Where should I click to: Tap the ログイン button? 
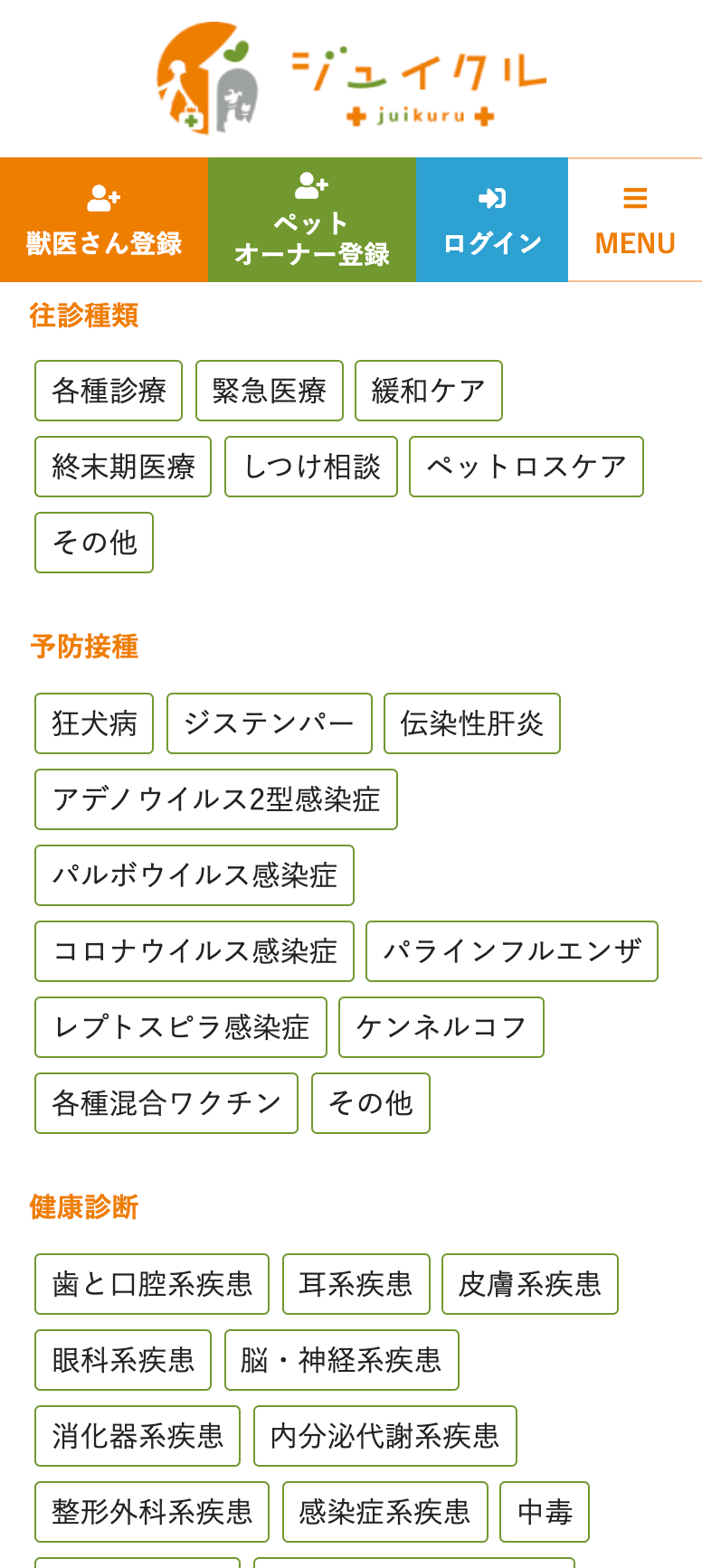coord(492,221)
